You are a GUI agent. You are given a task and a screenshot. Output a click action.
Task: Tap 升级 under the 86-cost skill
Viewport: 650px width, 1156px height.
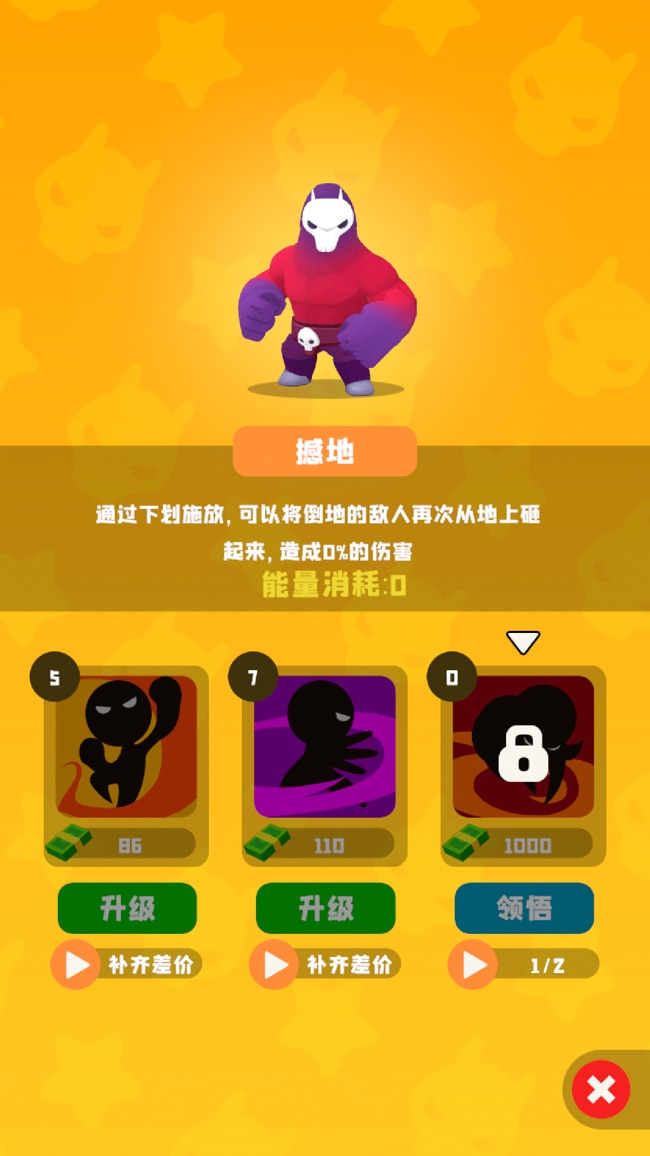point(127,908)
